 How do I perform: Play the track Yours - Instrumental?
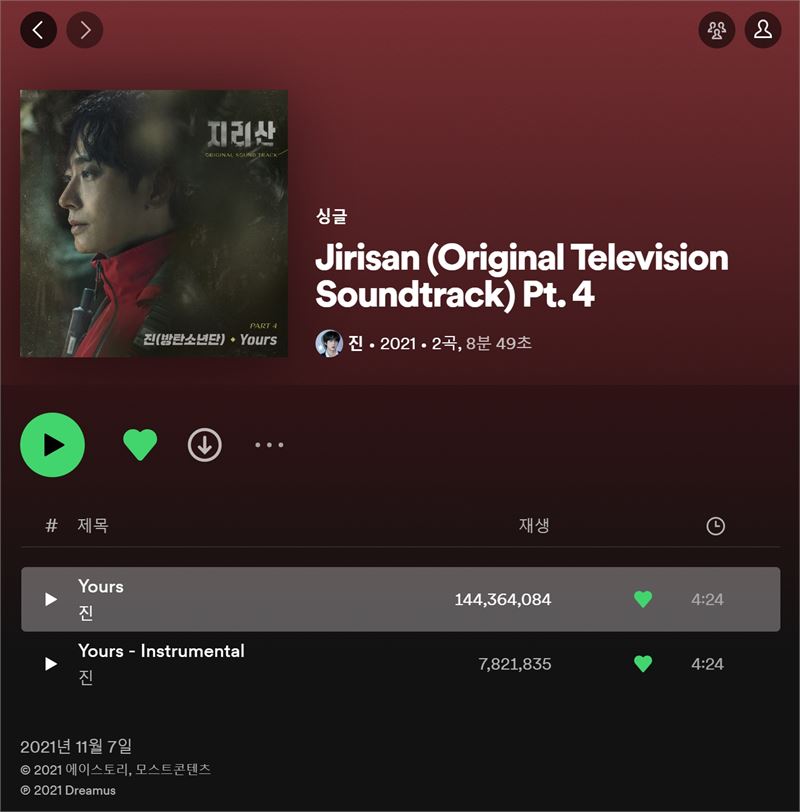point(51,664)
